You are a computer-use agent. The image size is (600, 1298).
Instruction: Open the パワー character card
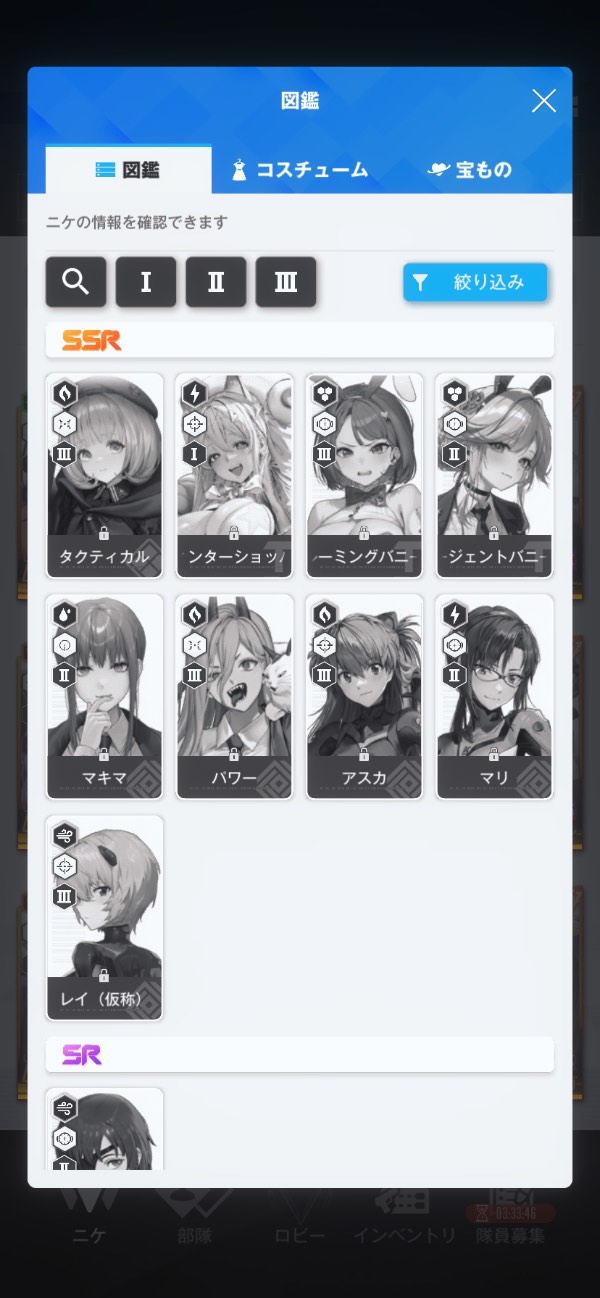pos(234,697)
